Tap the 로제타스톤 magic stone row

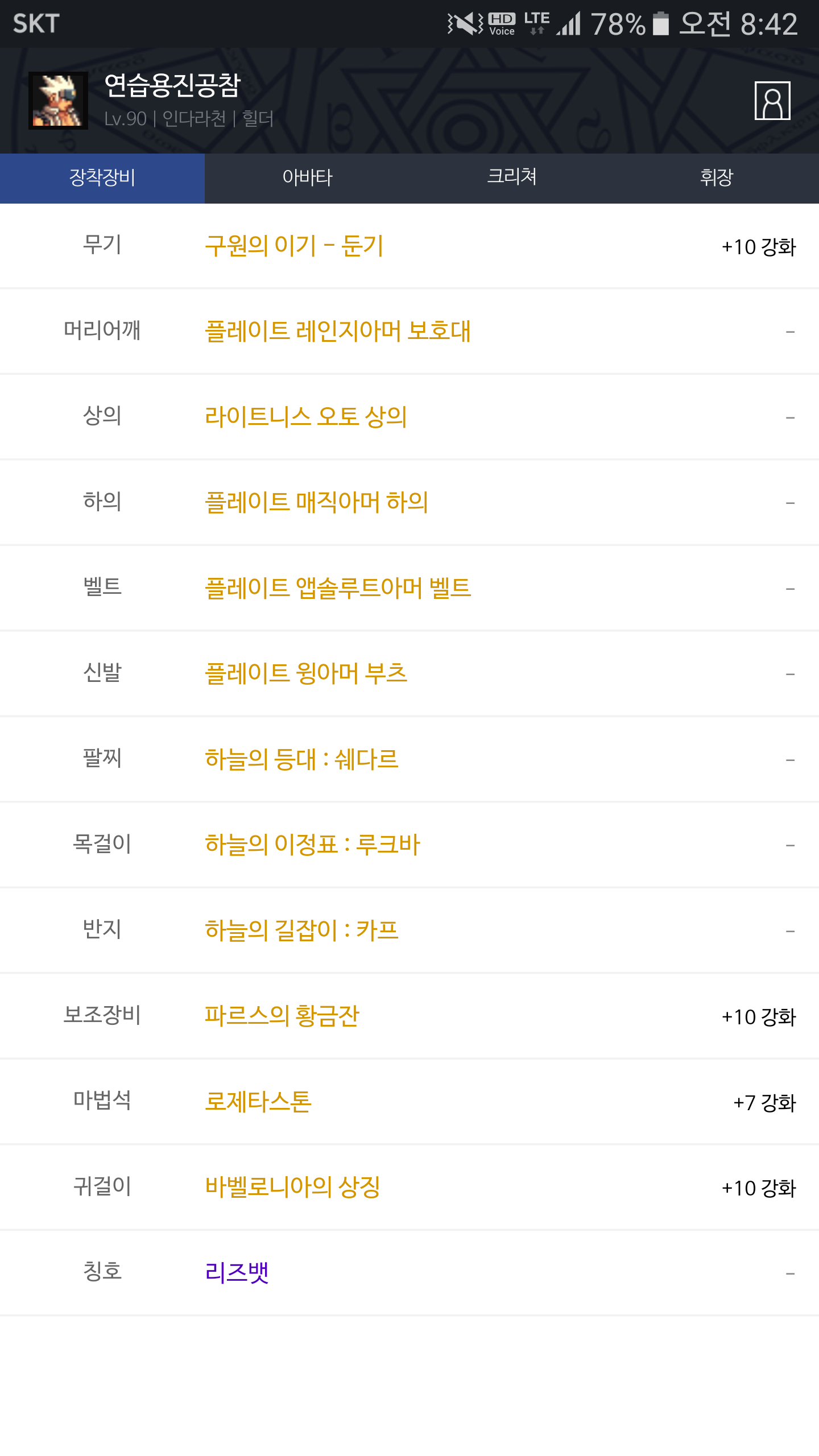click(x=258, y=1102)
